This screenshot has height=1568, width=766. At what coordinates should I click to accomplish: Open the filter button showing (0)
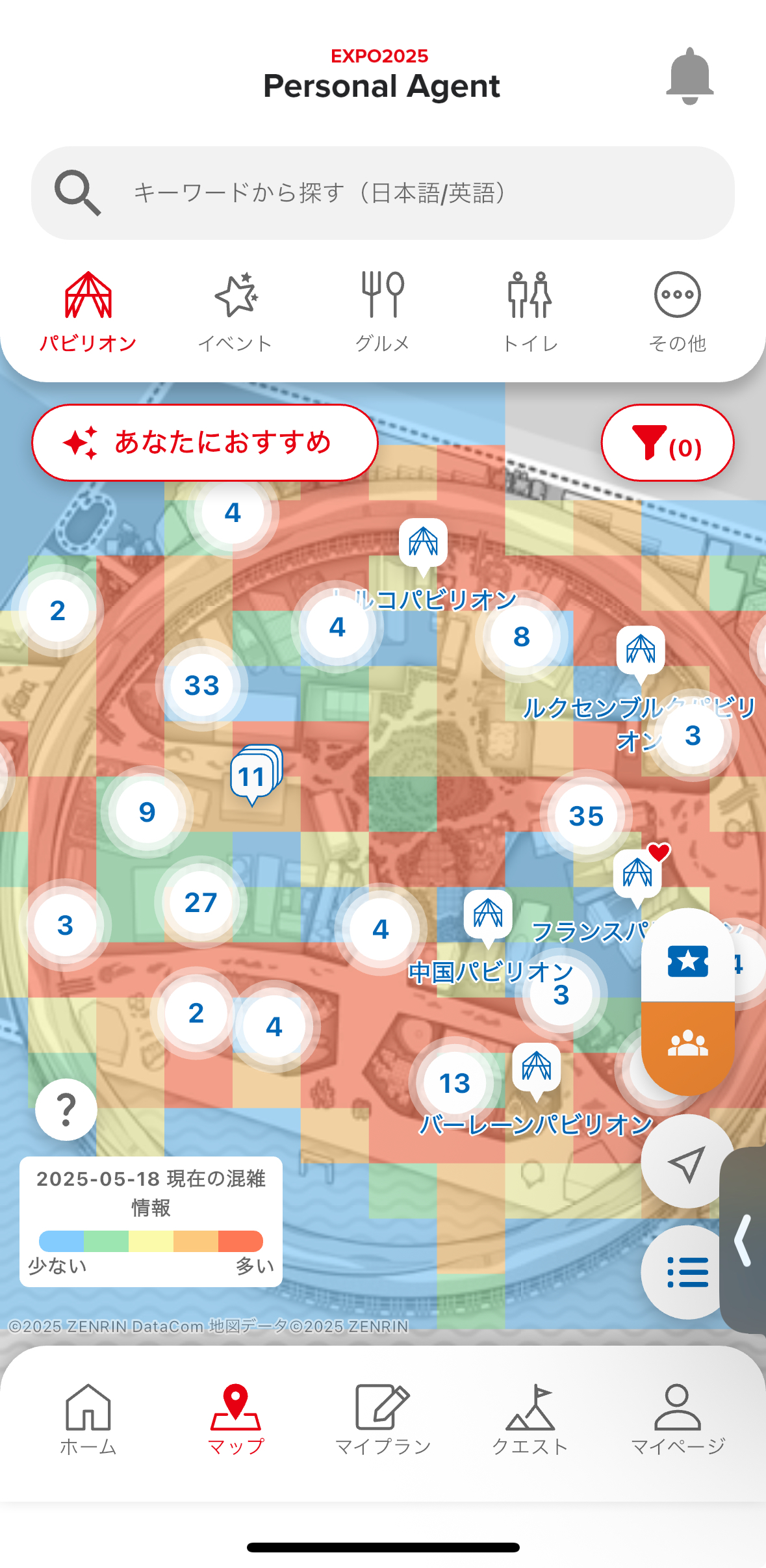coord(667,443)
